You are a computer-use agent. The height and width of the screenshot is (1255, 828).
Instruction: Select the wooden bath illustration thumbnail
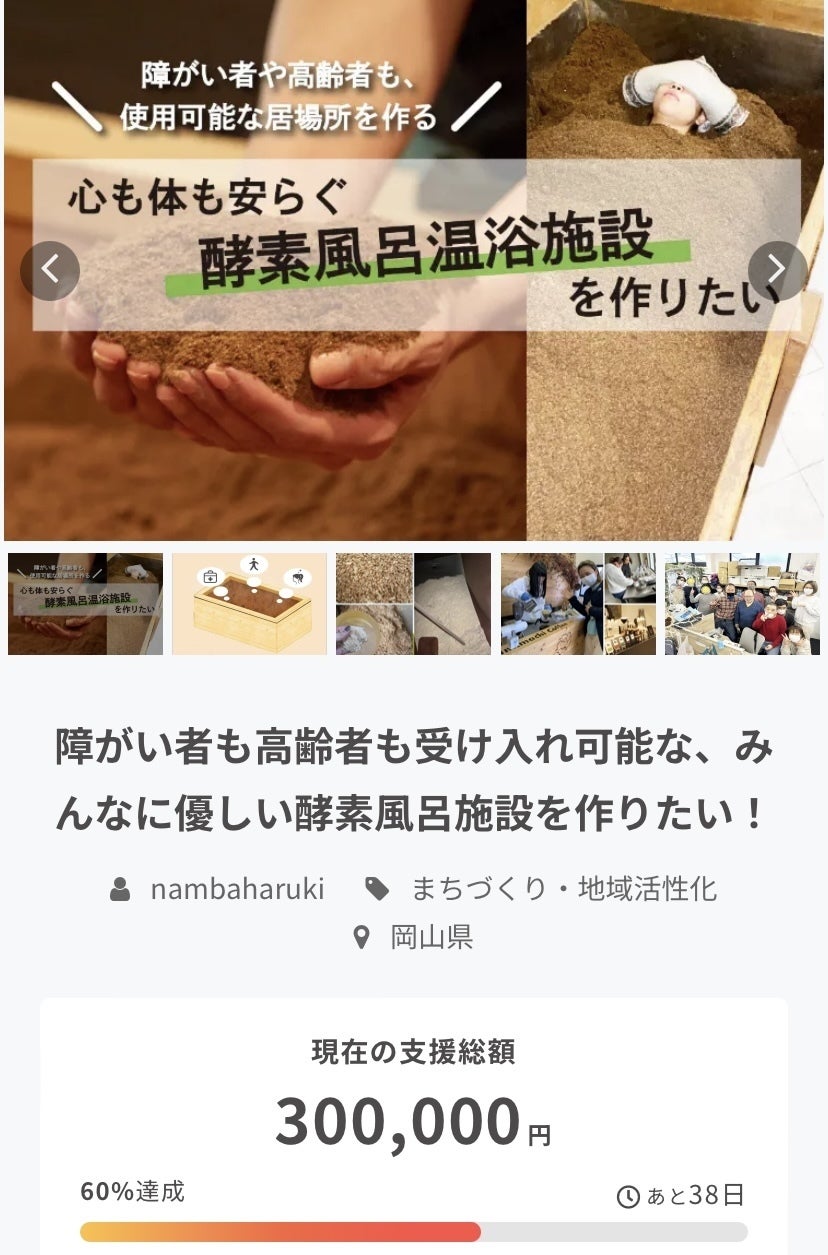249,604
